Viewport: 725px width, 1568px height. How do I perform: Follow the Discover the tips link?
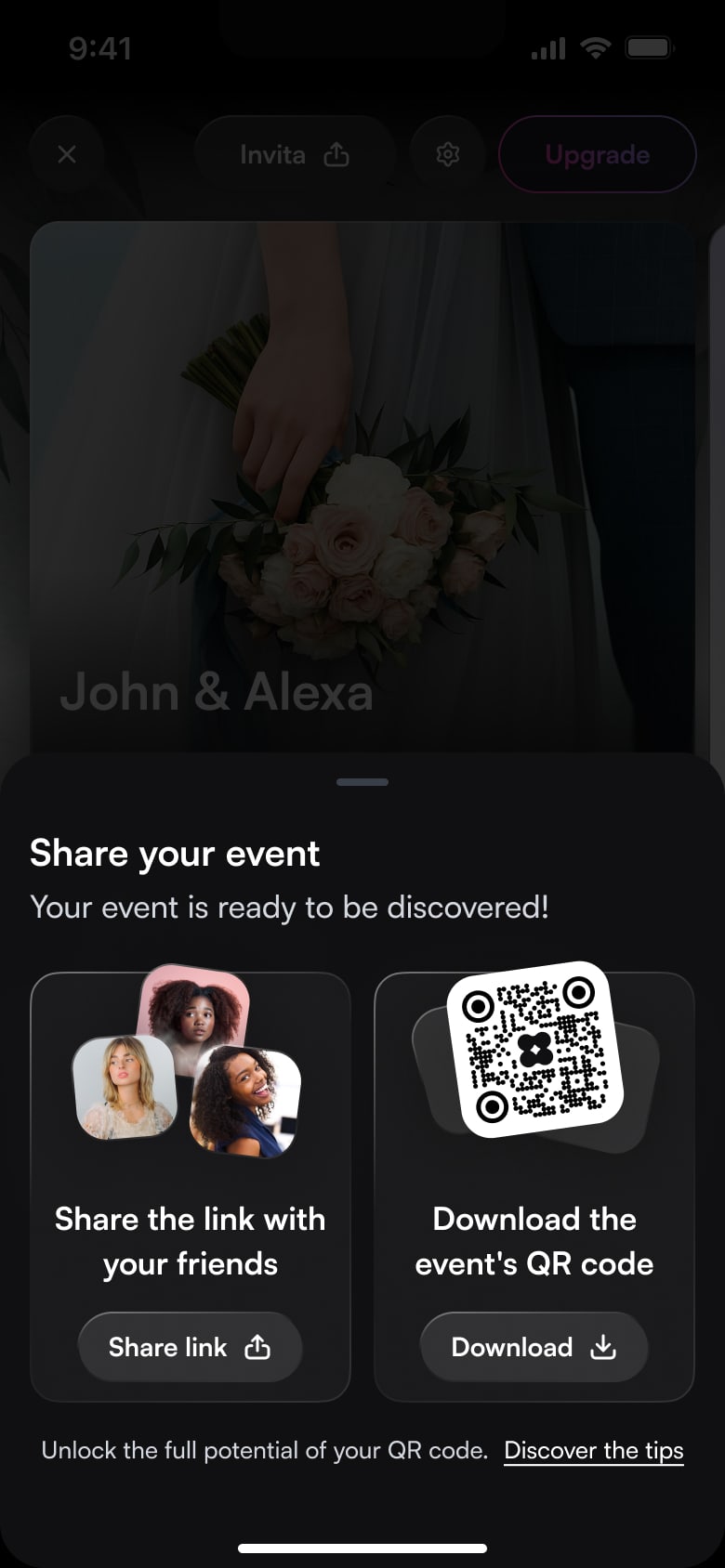(593, 1450)
